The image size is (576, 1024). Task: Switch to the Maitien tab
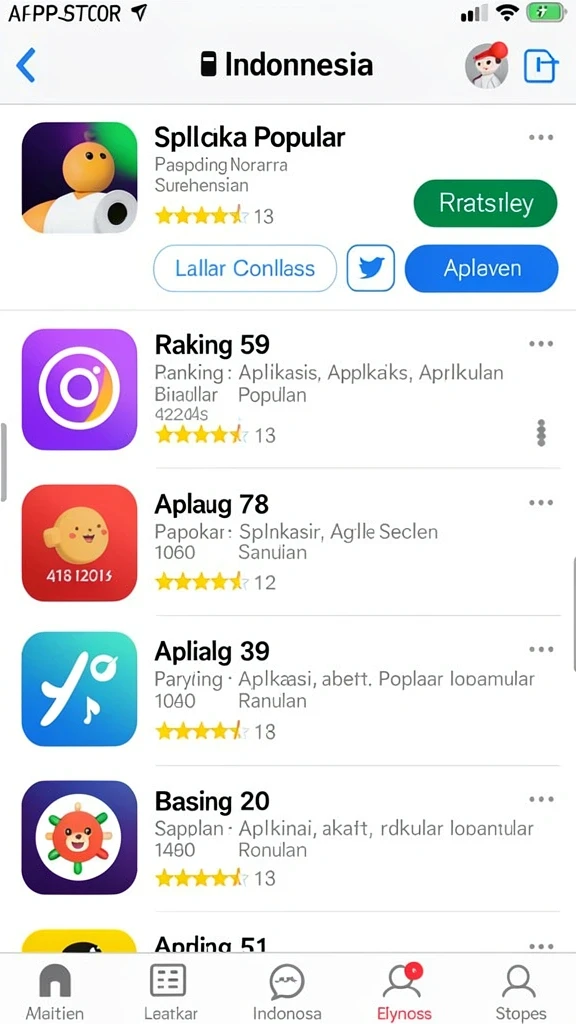pos(55,991)
